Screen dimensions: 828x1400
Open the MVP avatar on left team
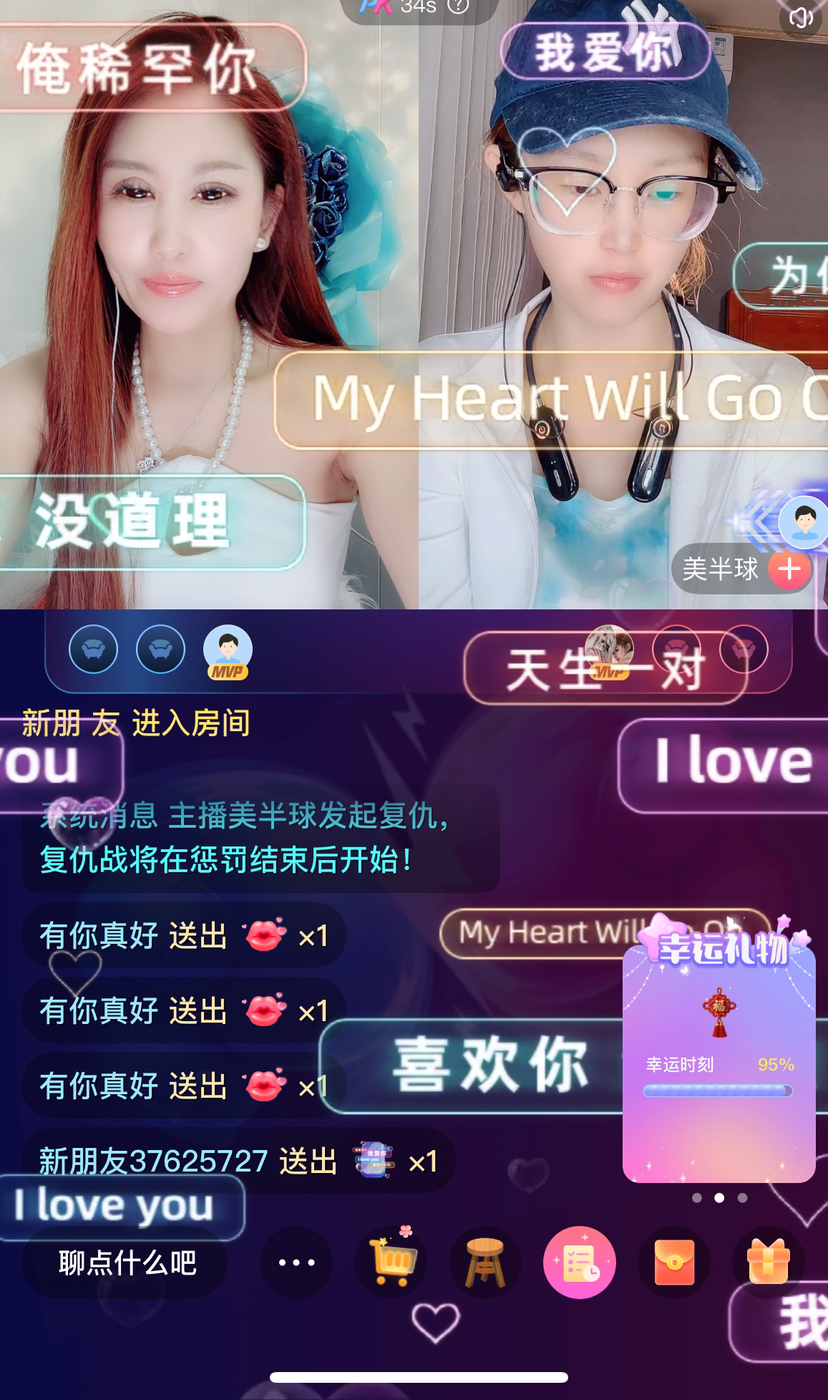(x=228, y=651)
